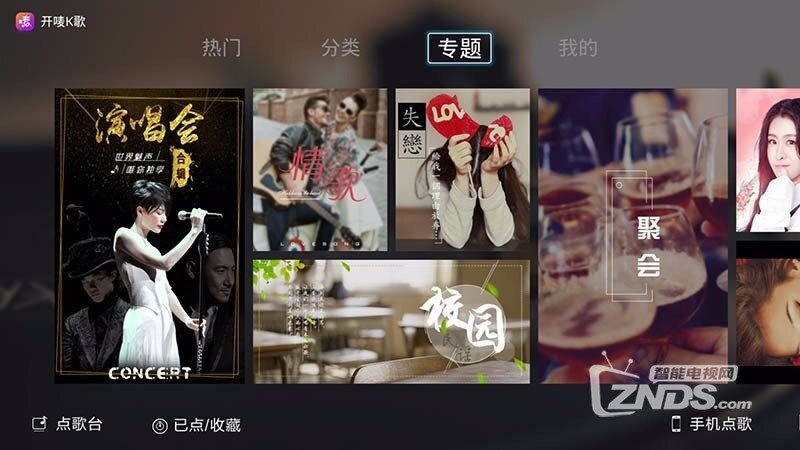Screen dimensions: 800x450
Task: Open the 校园 campus songs topic
Action: [x=391, y=321]
